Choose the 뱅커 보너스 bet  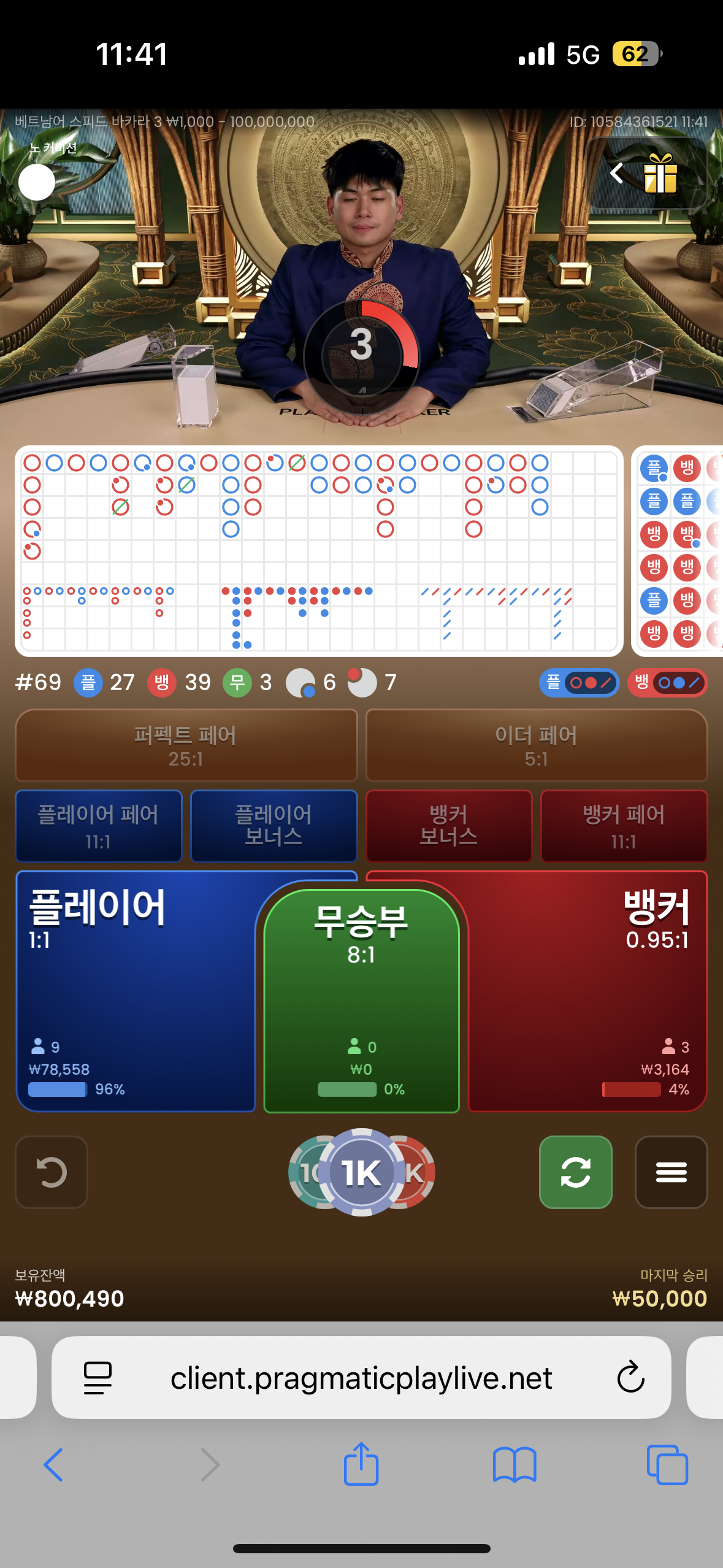pos(449,826)
